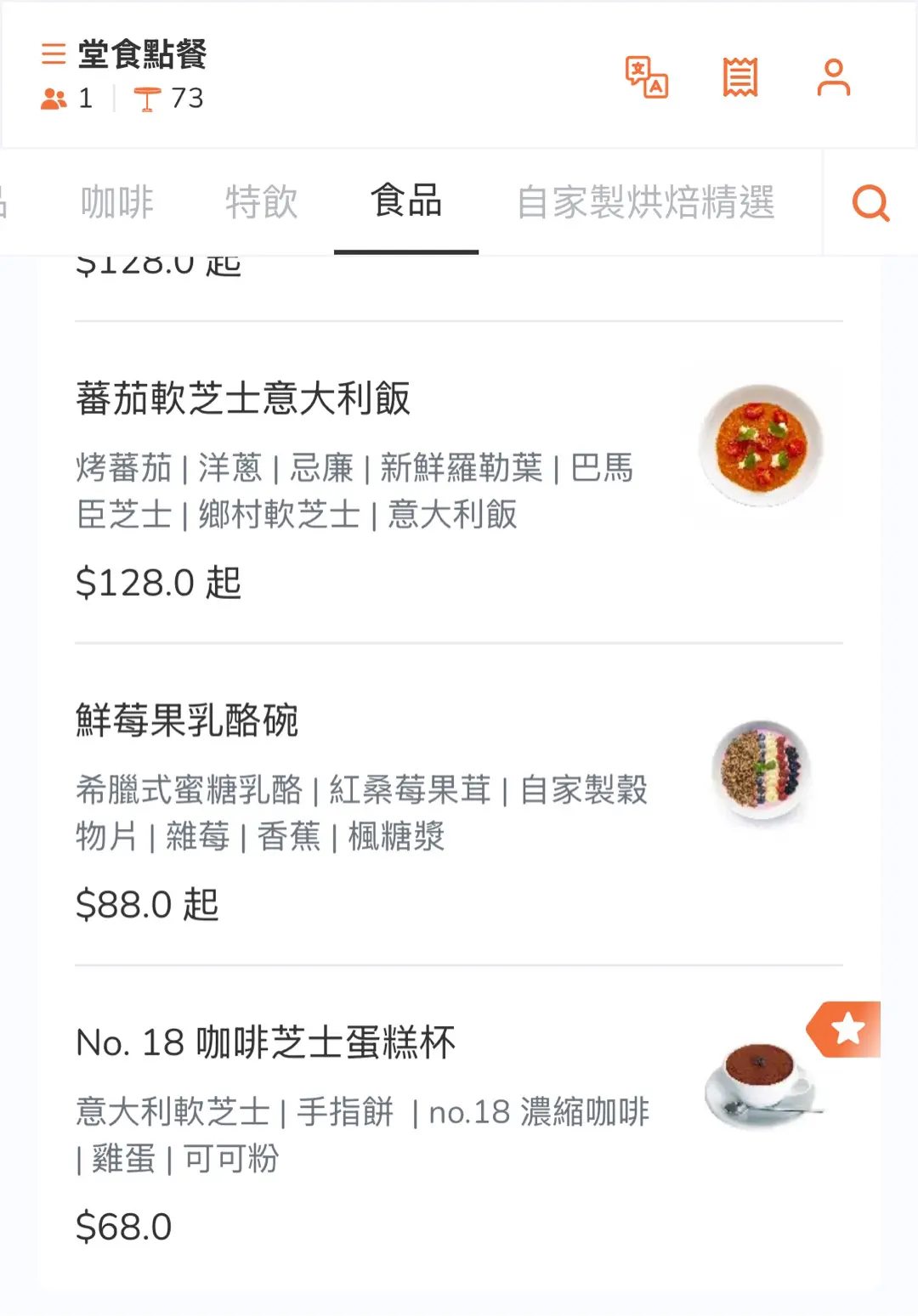918x1316 pixels.
Task: Choose the 鮮莓果乳酪碗 dish
Action: click(187, 720)
